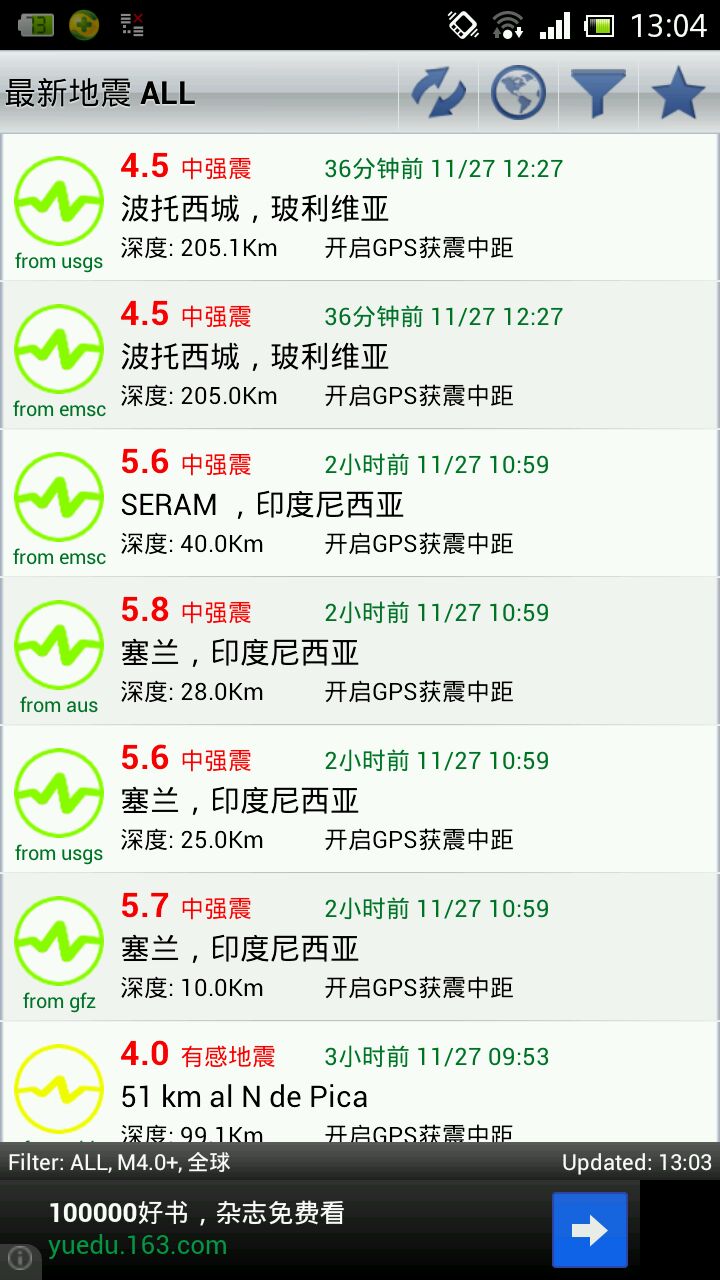
Task: Open the 5.6 SERAM quake from emsc
Action: pyautogui.click(x=360, y=503)
